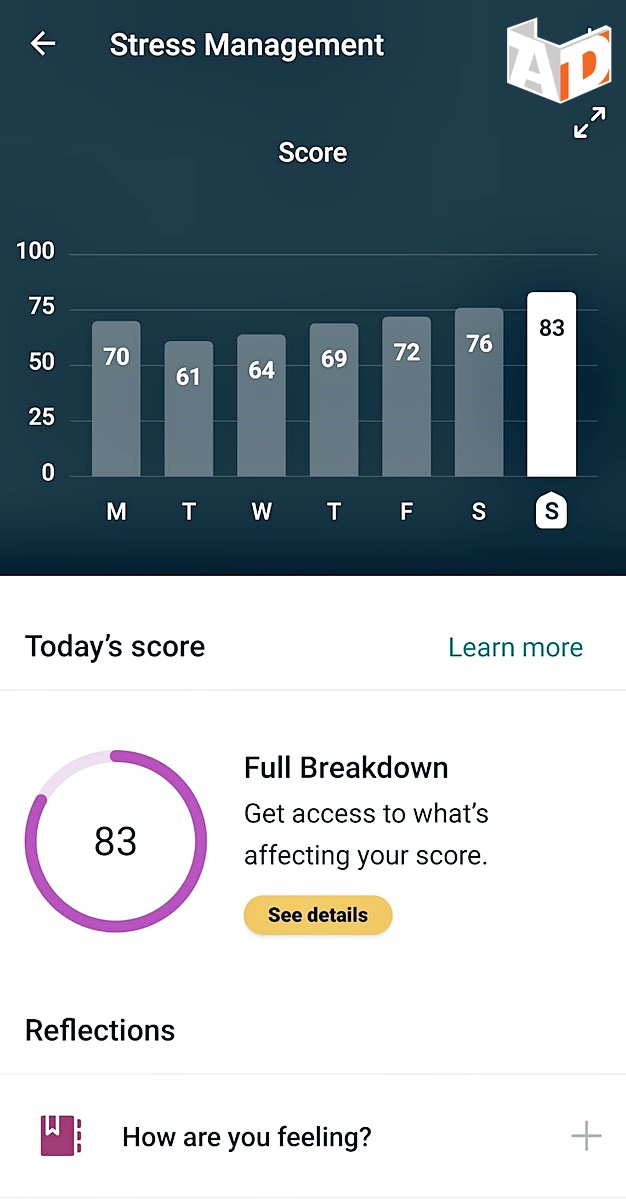This screenshot has height=1200, width=626.
Task: Select Saturday's bar showing 76
Action: (x=479, y=392)
